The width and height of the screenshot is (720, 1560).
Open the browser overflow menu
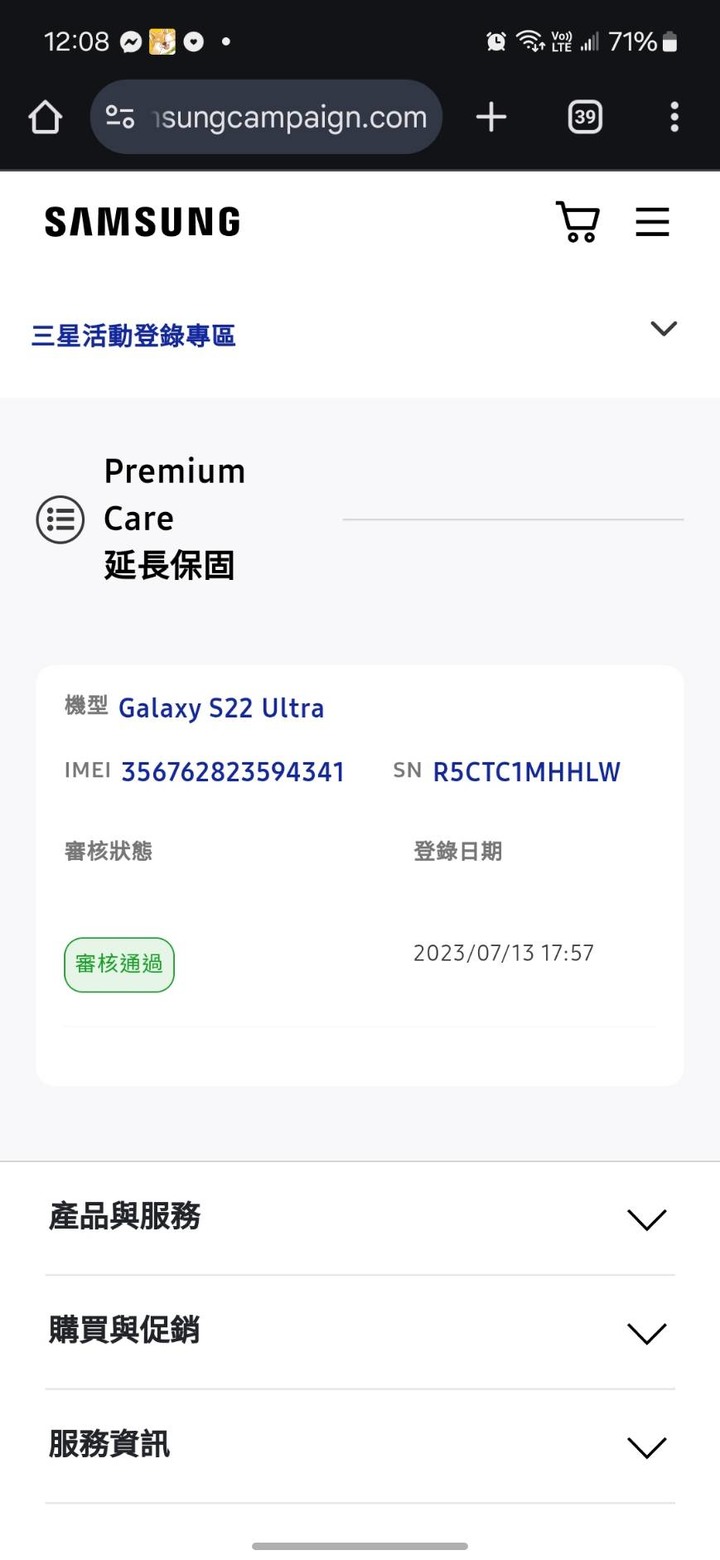point(674,118)
